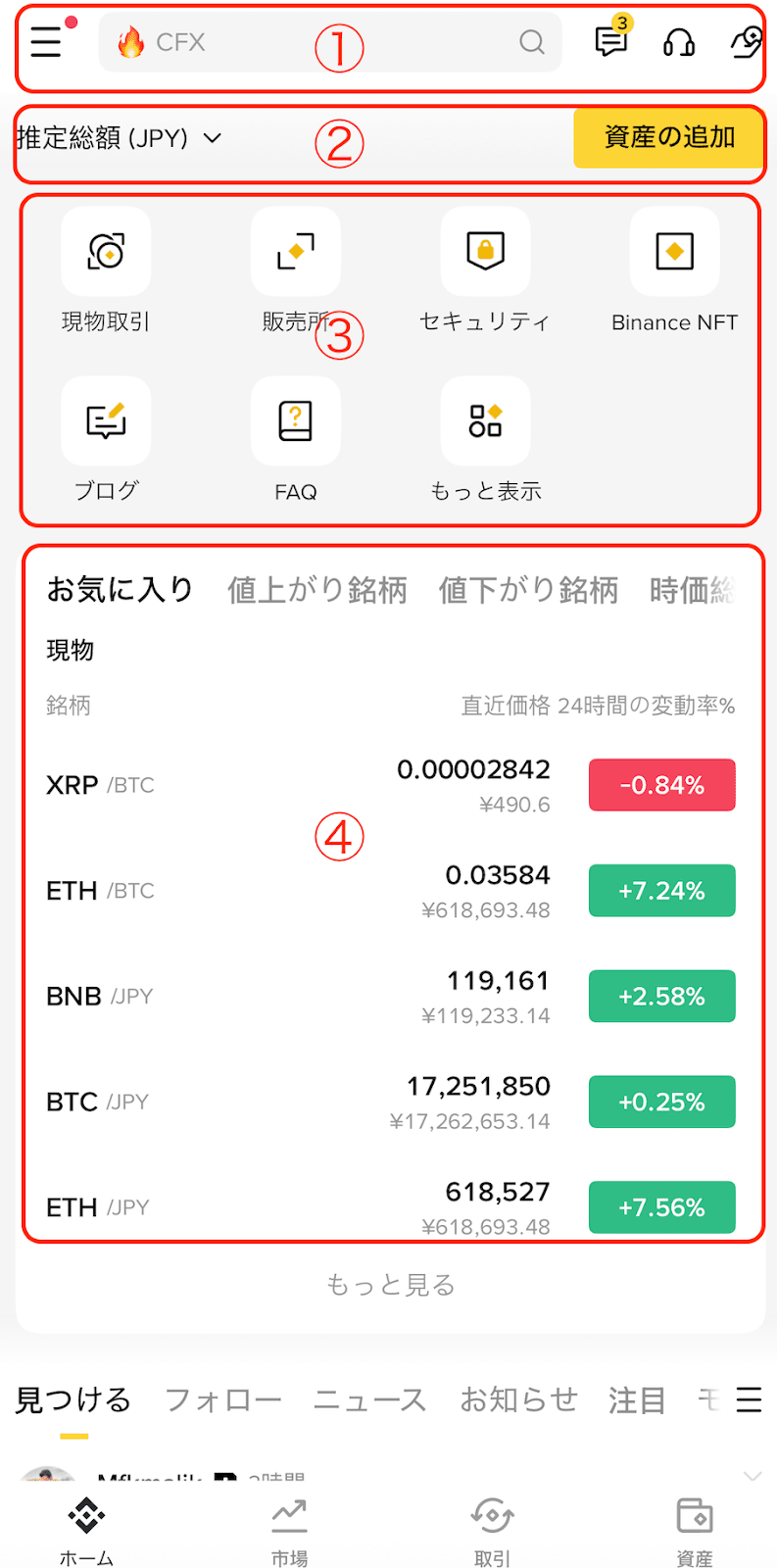Open the hamburger menu
777x1568 pixels.
tap(46, 42)
